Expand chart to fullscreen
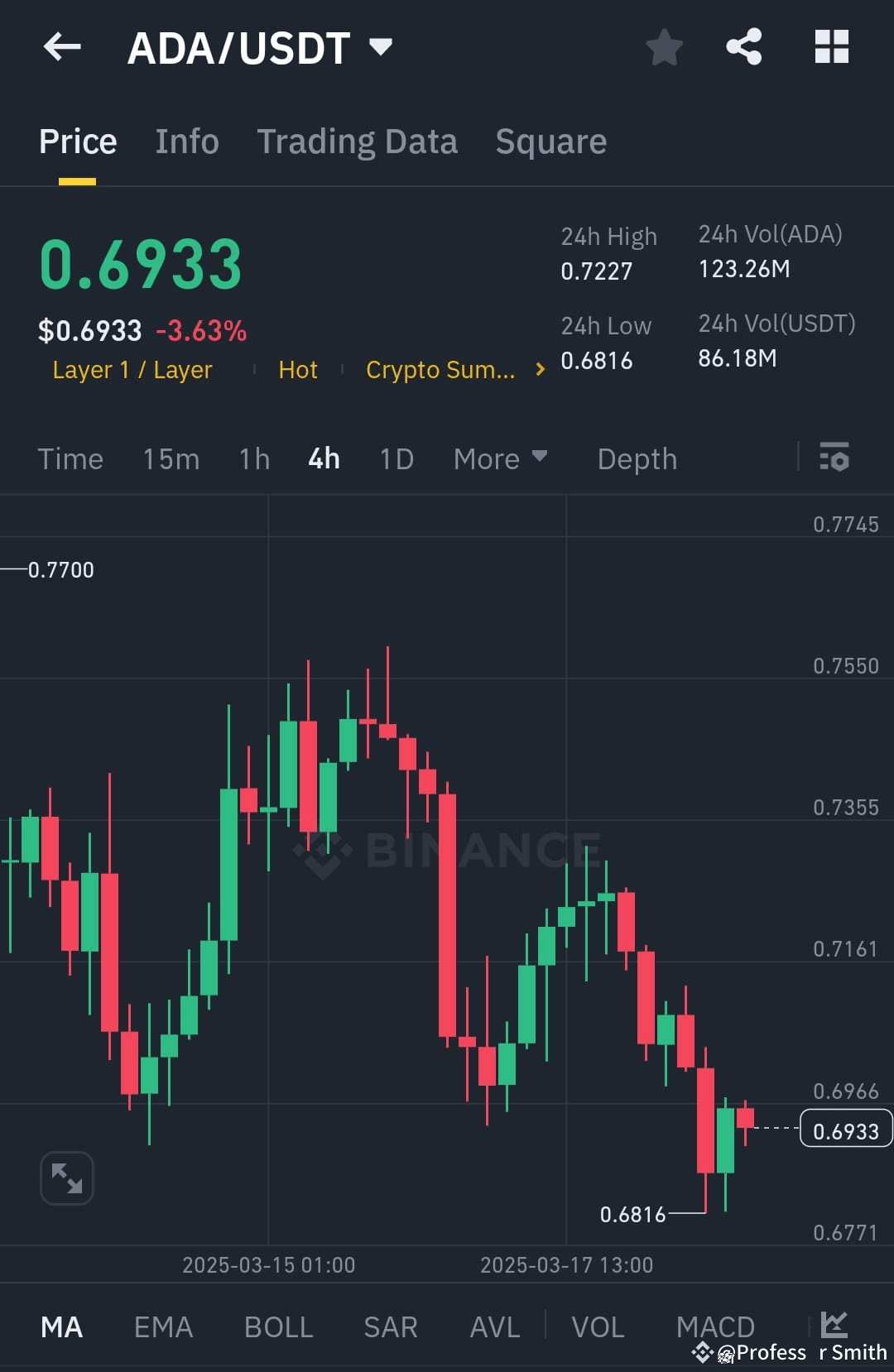Viewport: 894px width, 1372px height. click(66, 1178)
